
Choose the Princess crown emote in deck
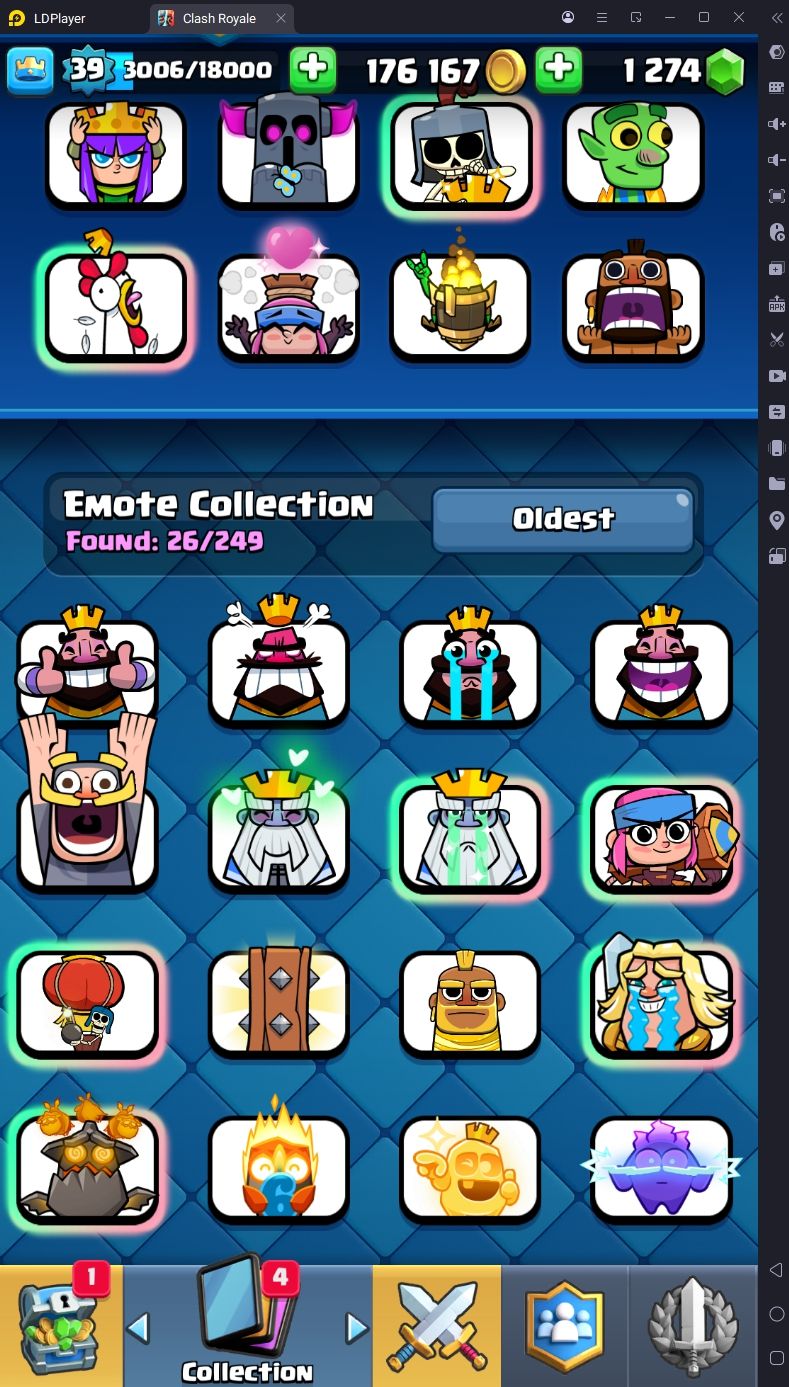click(116, 155)
